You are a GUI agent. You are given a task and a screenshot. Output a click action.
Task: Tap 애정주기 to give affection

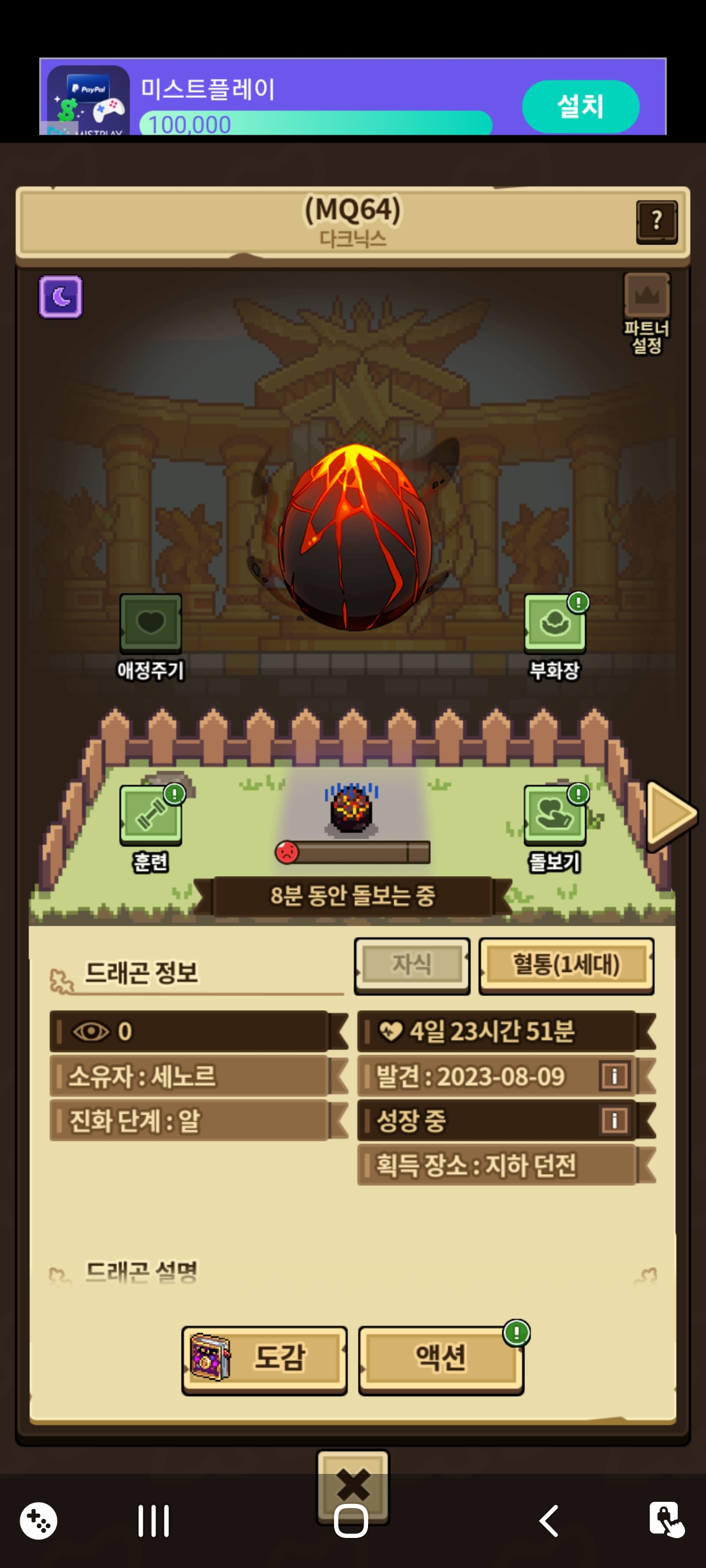[x=150, y=625]
